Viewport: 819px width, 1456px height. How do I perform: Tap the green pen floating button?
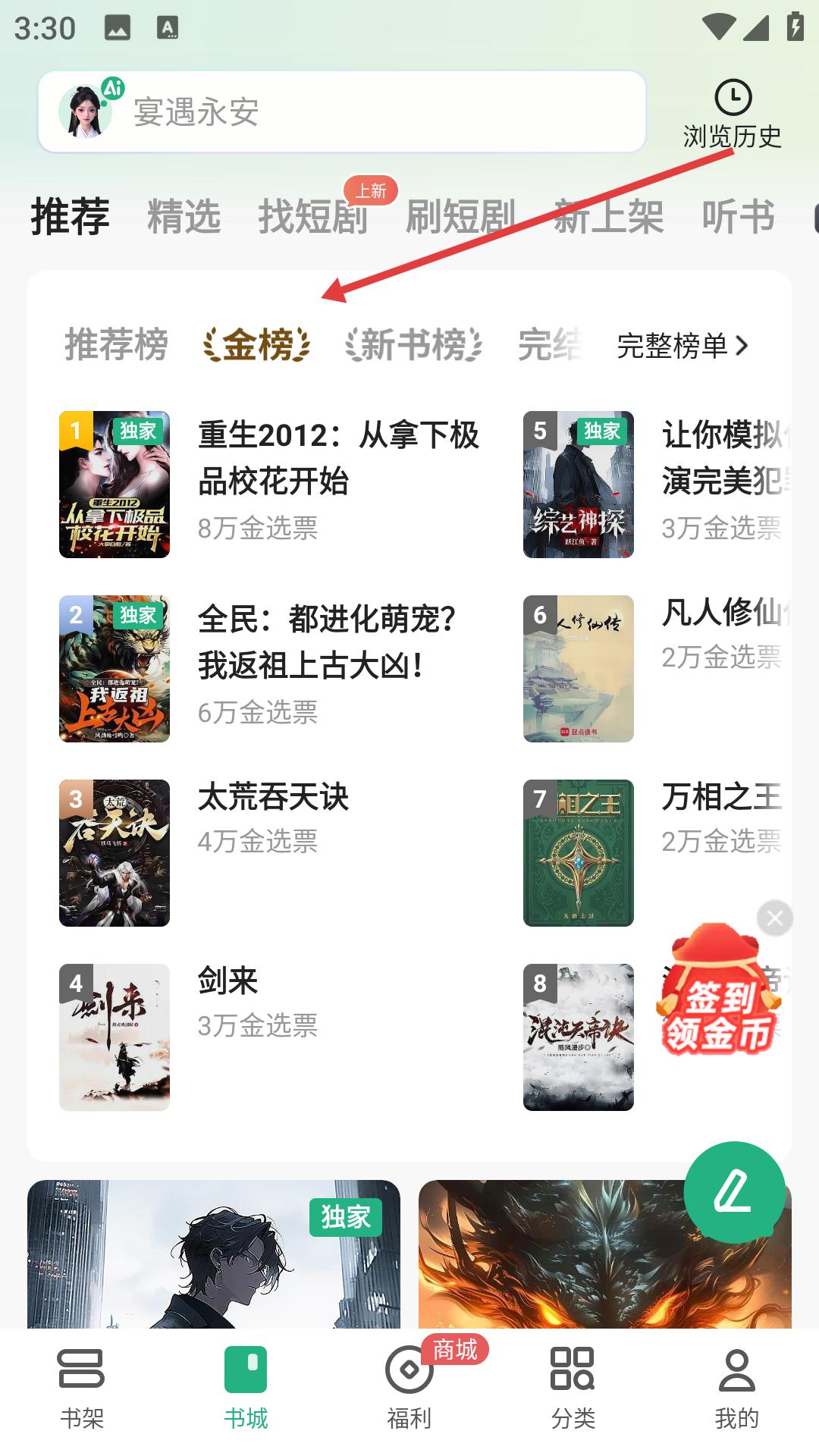click(x=734, y=1192)
